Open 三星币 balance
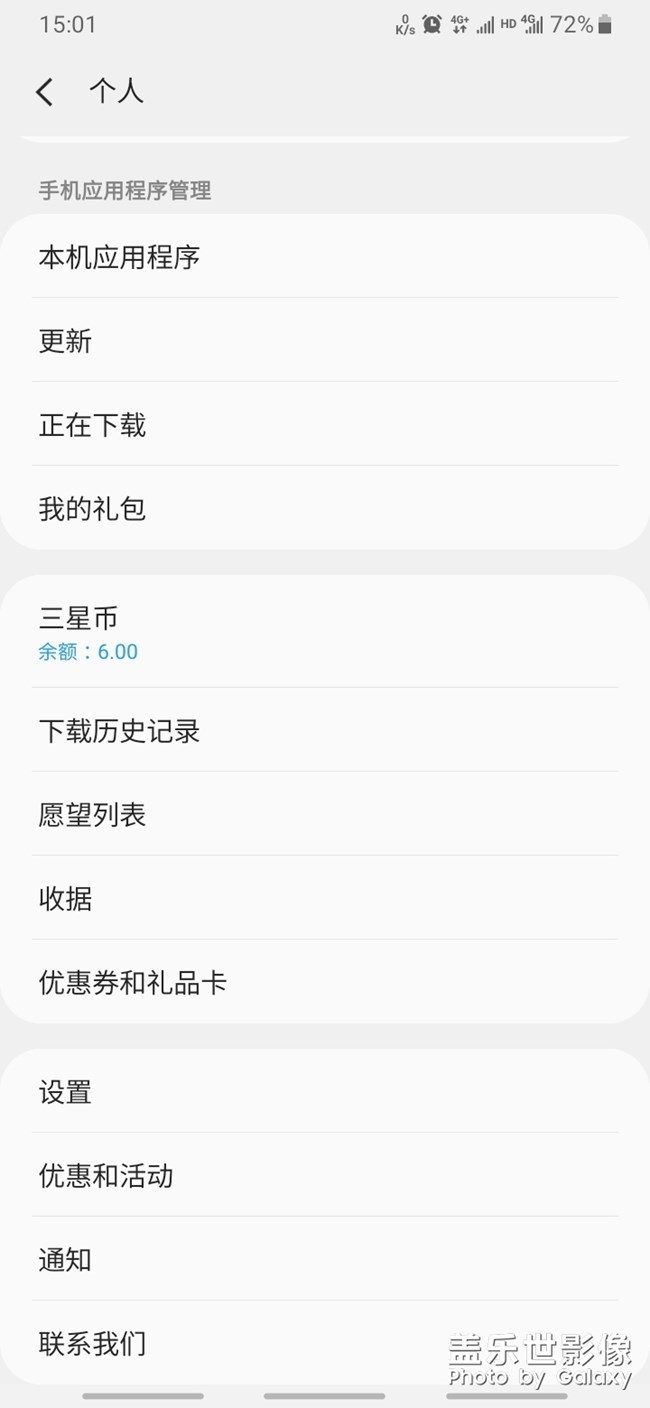650x1408 pixels. click(x=325, y=633)
